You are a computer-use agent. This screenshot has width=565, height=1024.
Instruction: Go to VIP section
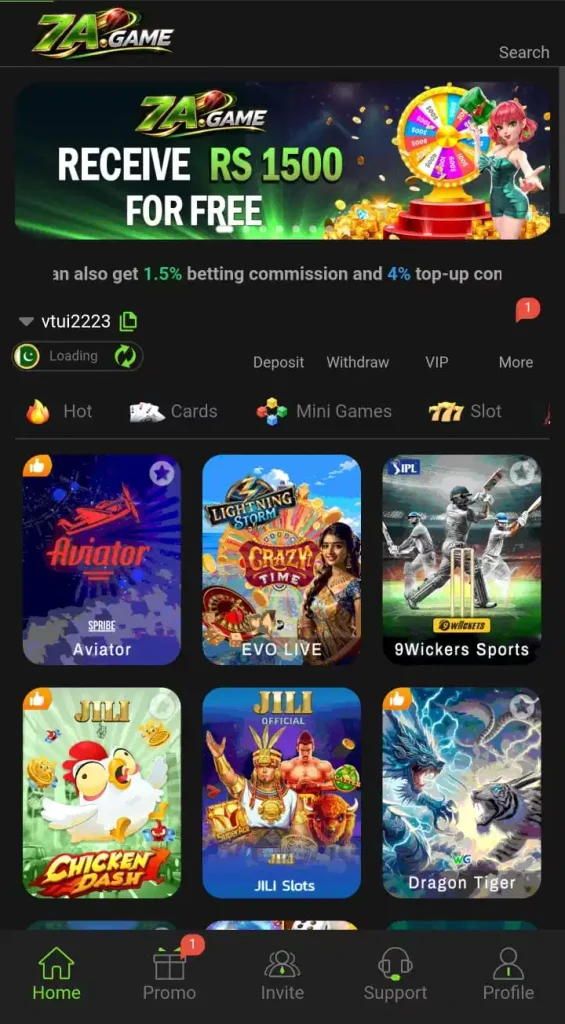[437, 362]
